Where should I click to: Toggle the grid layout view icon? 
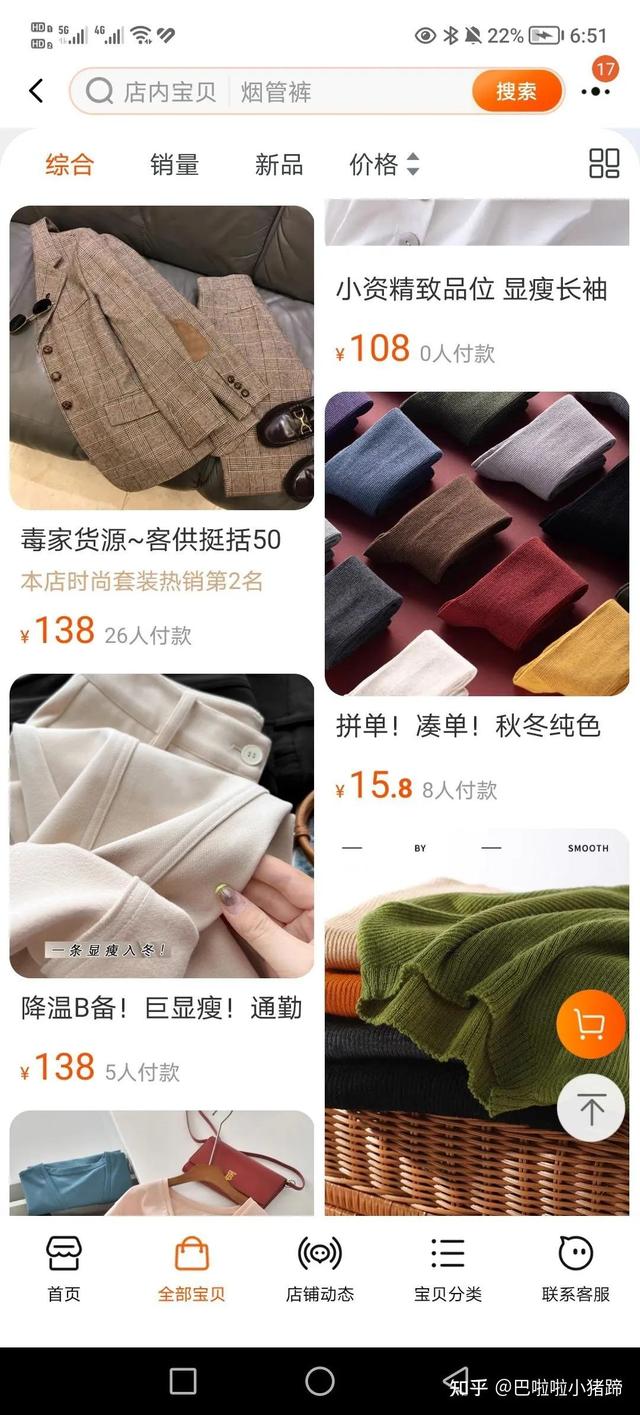[x=604, y=165]
